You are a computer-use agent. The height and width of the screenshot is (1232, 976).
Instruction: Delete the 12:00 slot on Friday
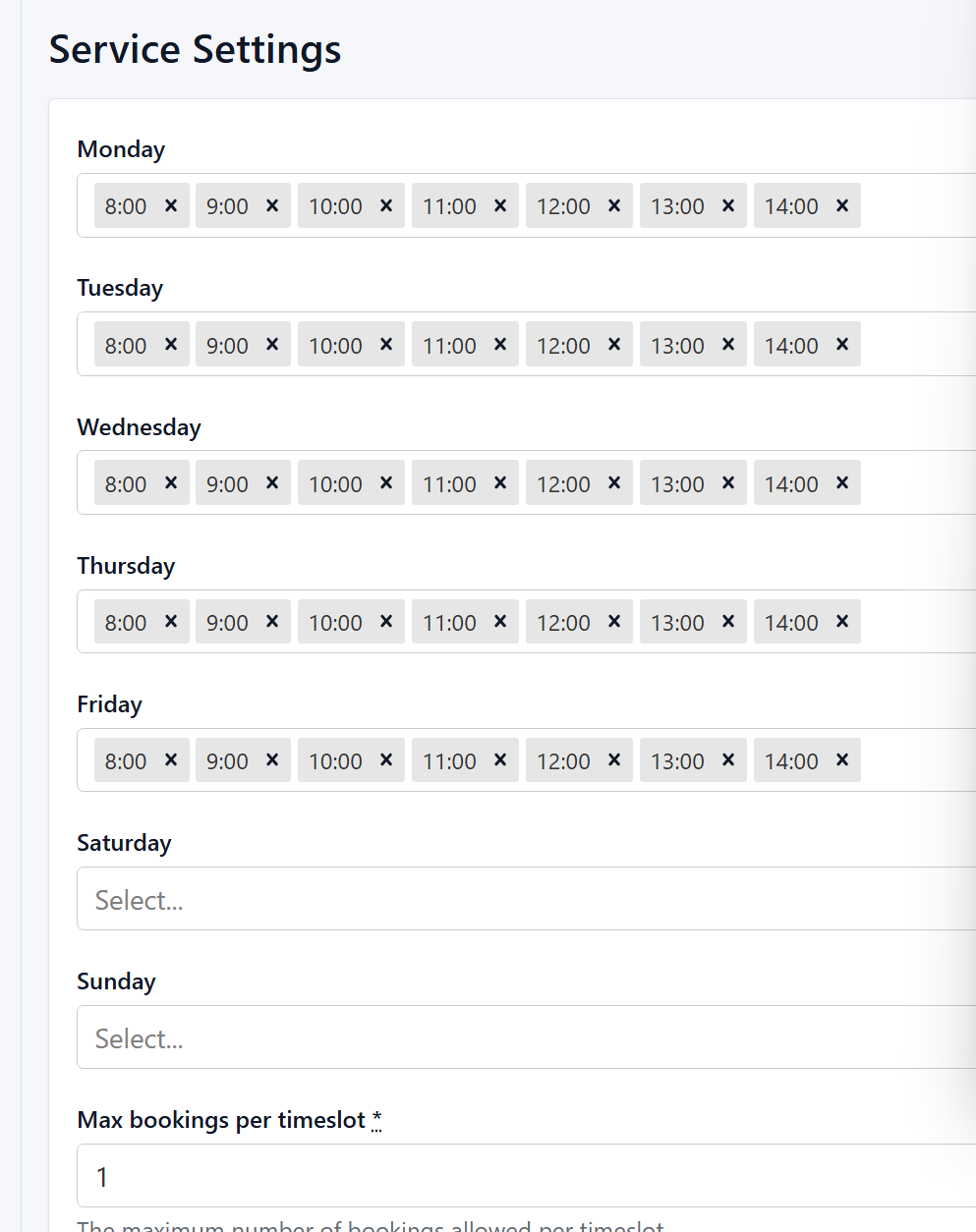coord(614,759)
